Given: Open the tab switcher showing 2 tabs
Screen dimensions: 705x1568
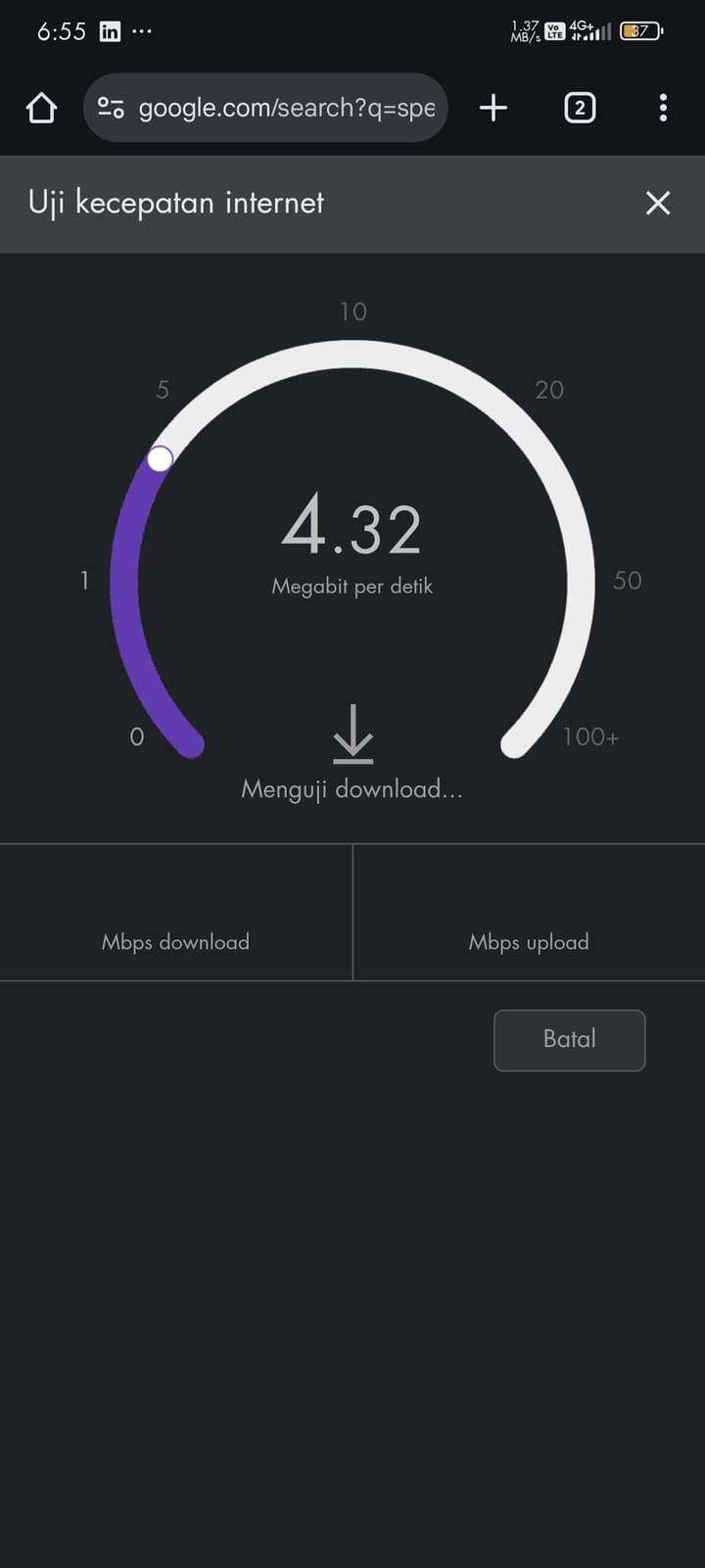Looking at the screenshot, I should pyautogui.click(x=580, y=108).
